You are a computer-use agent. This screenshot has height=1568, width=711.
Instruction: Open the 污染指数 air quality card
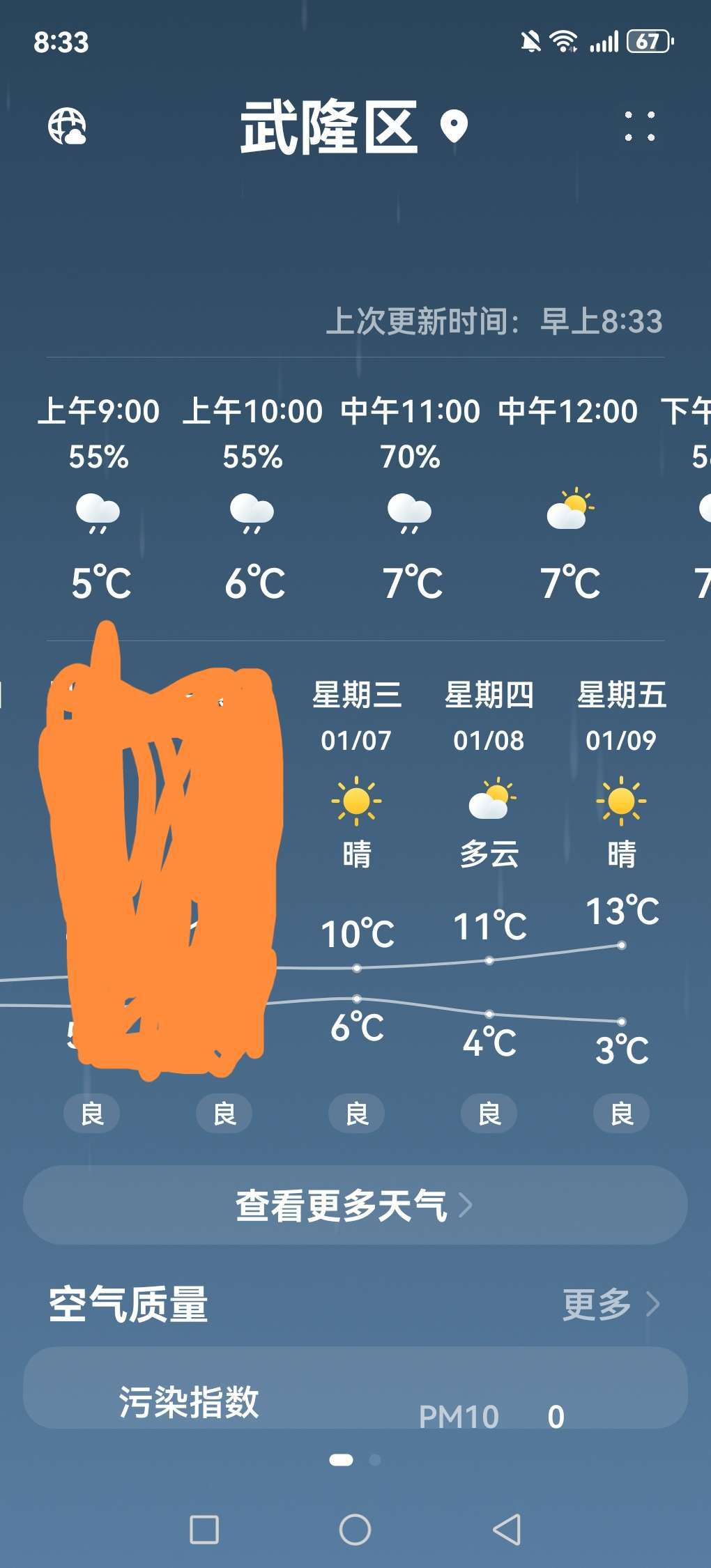355,1388
